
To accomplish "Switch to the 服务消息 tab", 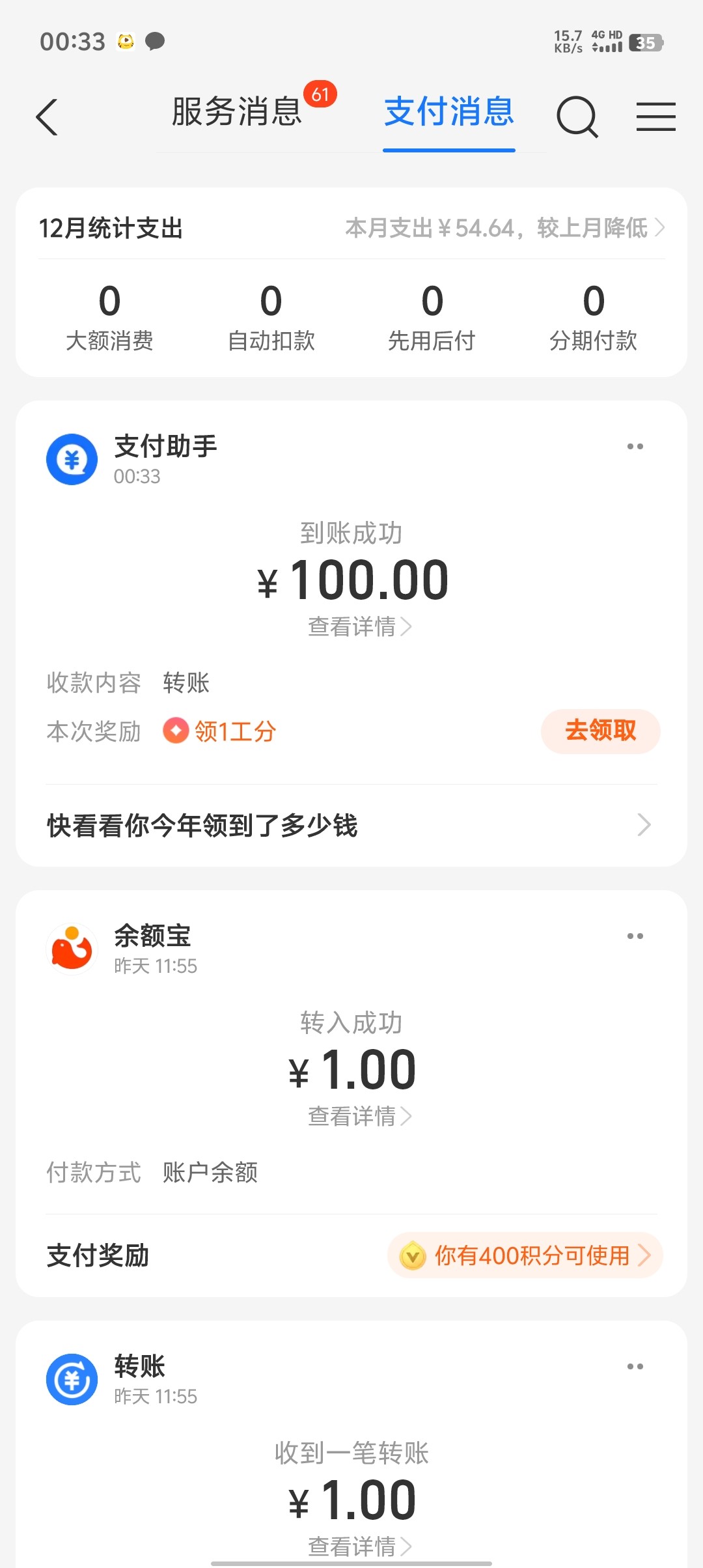I will coord(237,112).
